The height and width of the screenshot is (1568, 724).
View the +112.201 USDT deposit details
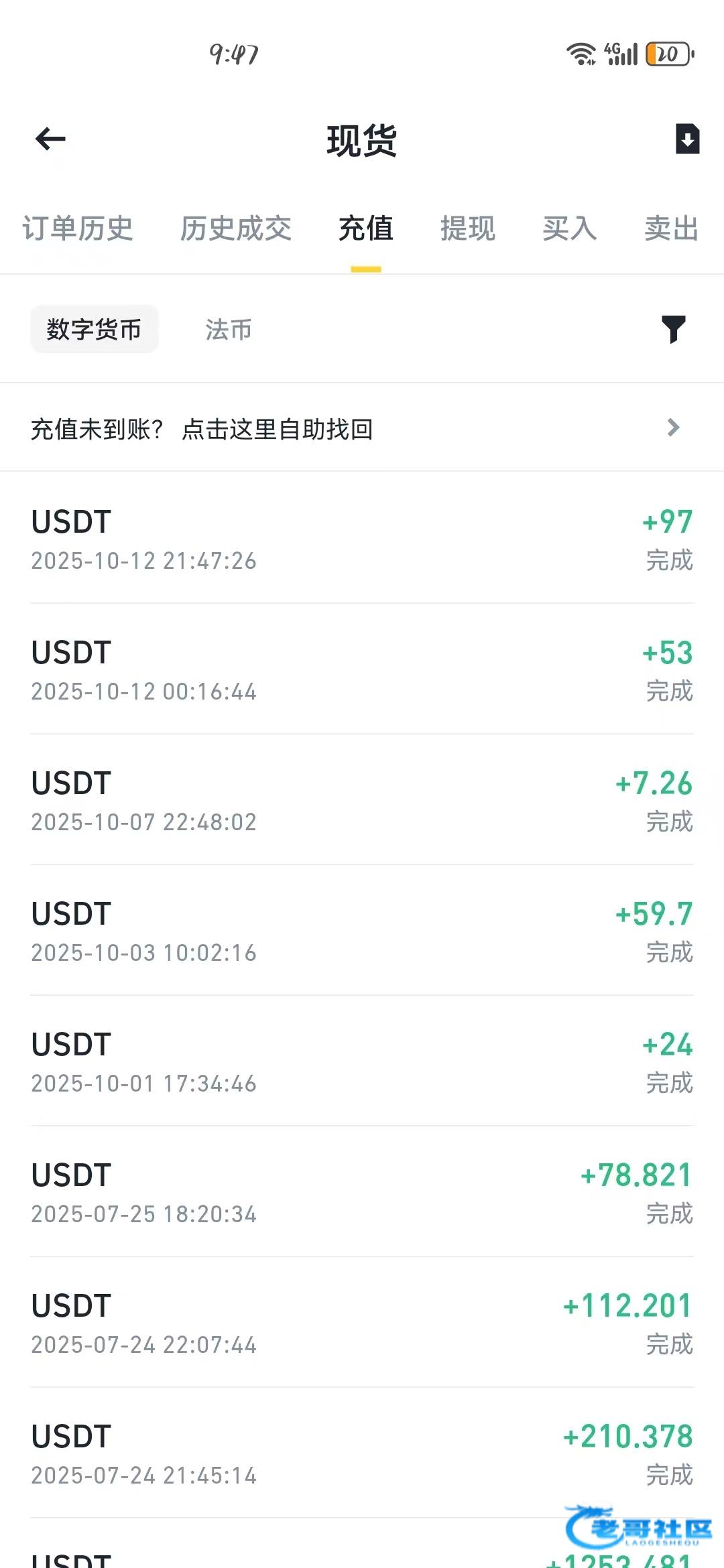[362, 1323]
